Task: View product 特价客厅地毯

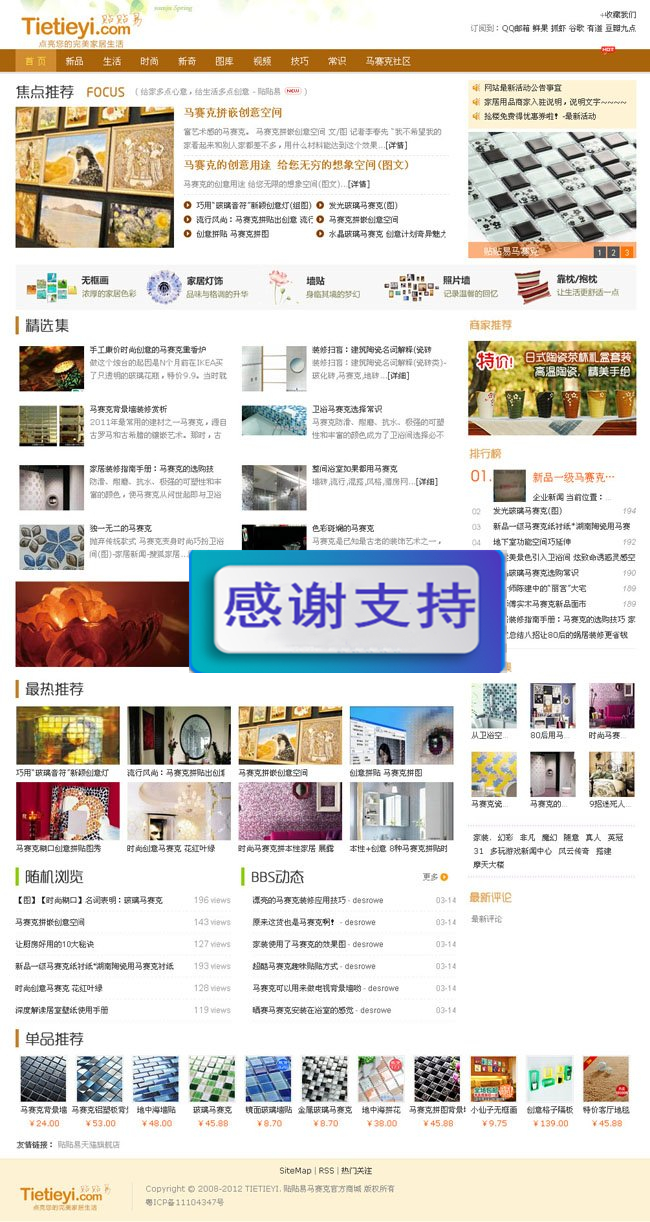Action: point(606,1110)
